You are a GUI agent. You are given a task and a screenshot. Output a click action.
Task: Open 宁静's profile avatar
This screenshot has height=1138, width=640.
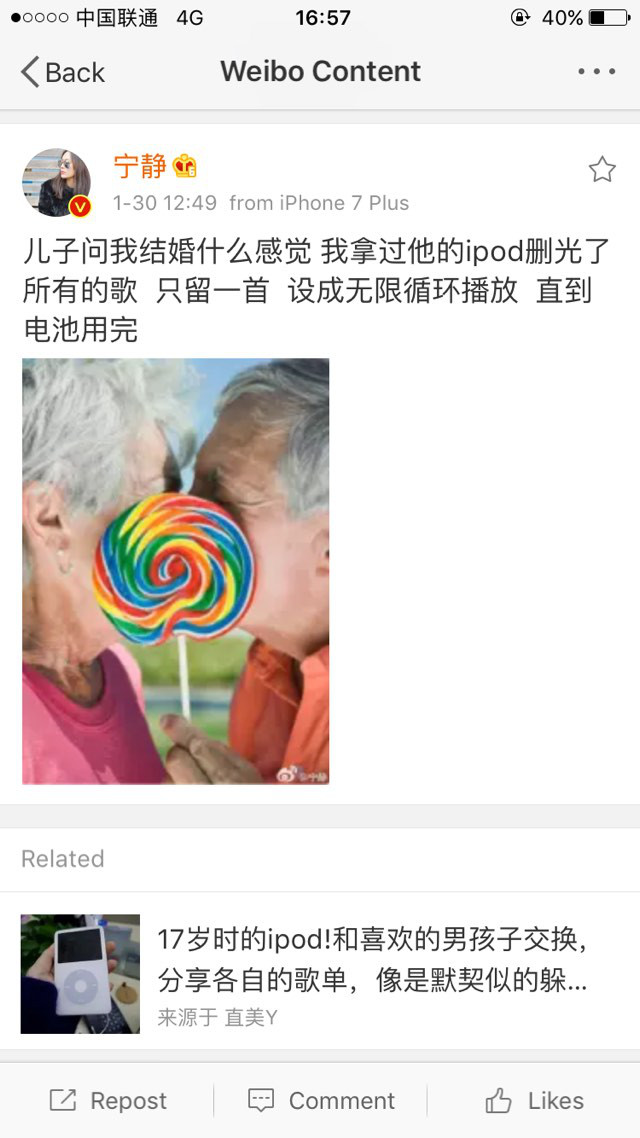point(57,183)
